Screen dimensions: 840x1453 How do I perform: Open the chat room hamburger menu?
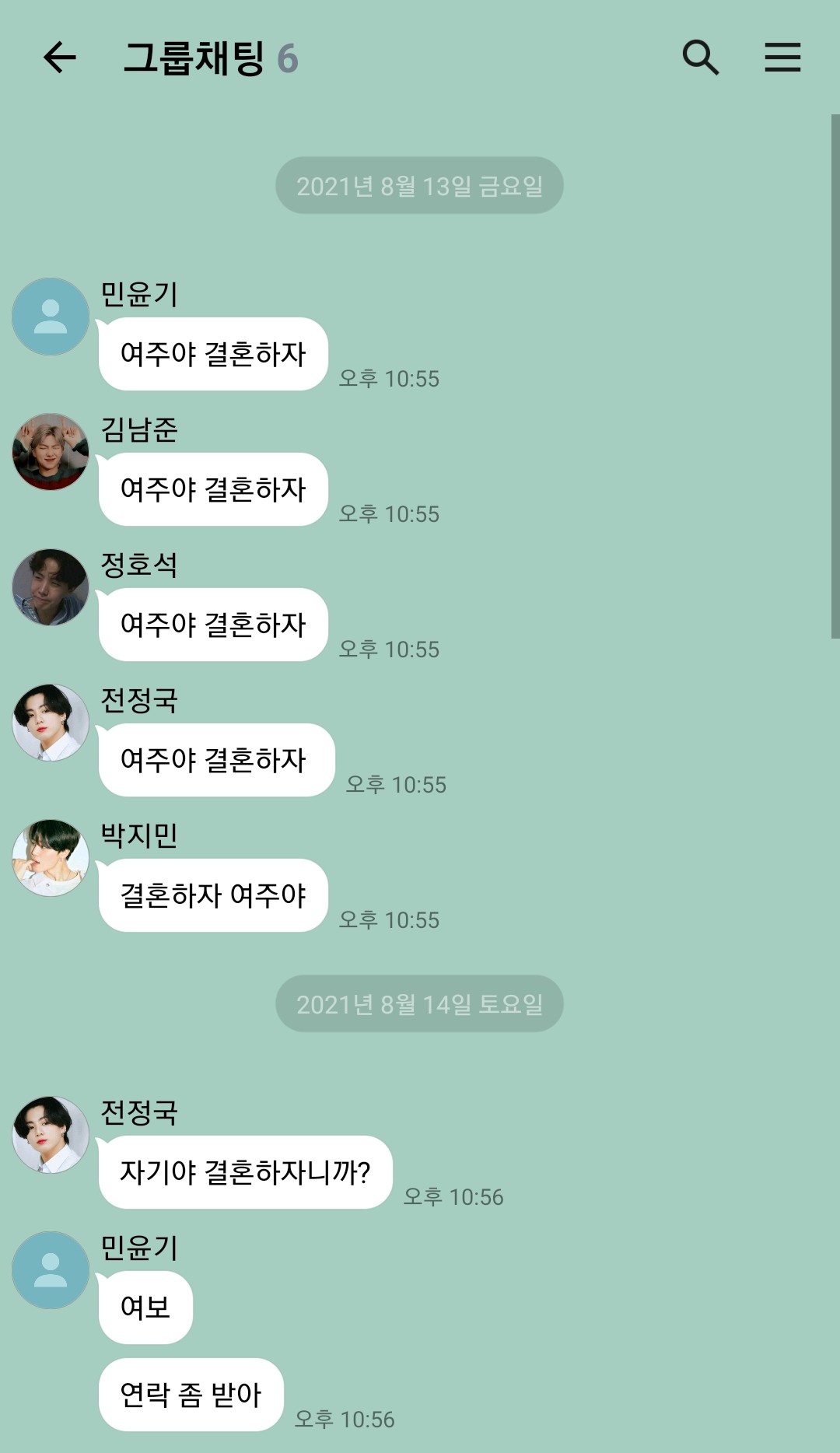point(782,58)
